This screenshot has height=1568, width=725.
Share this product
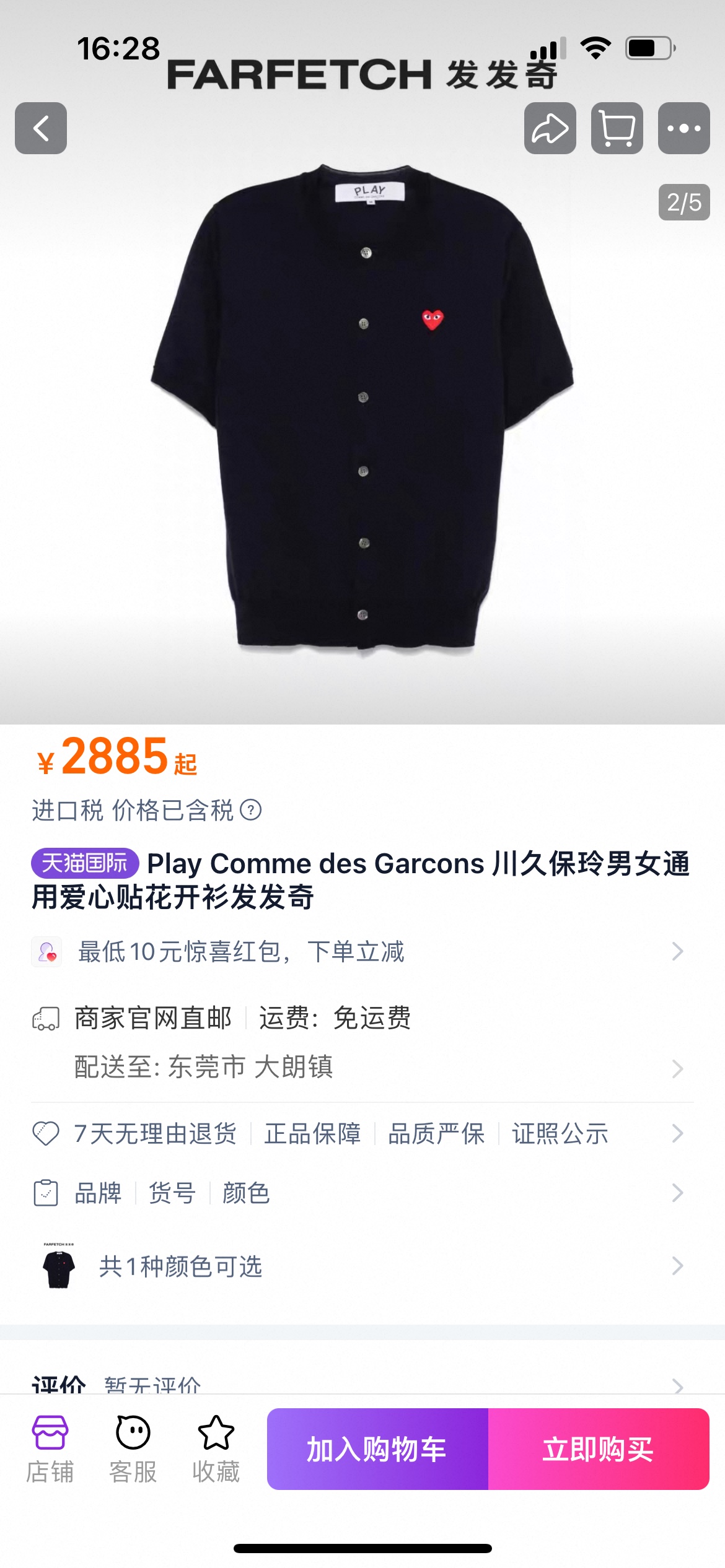(550, 128)
